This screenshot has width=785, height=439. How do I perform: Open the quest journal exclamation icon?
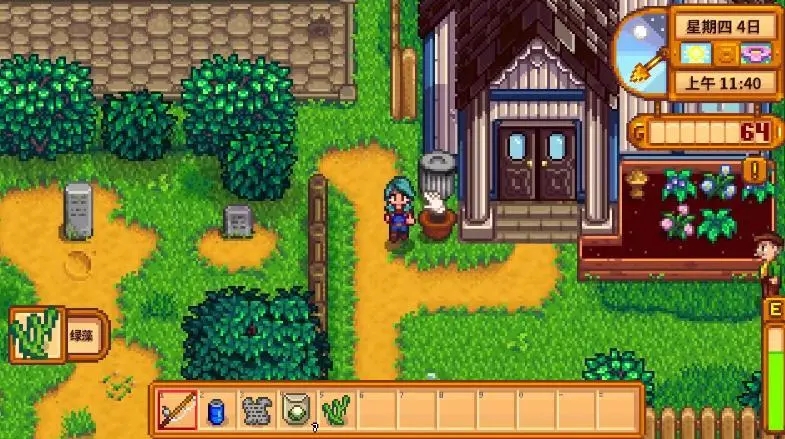click(757, 171)
